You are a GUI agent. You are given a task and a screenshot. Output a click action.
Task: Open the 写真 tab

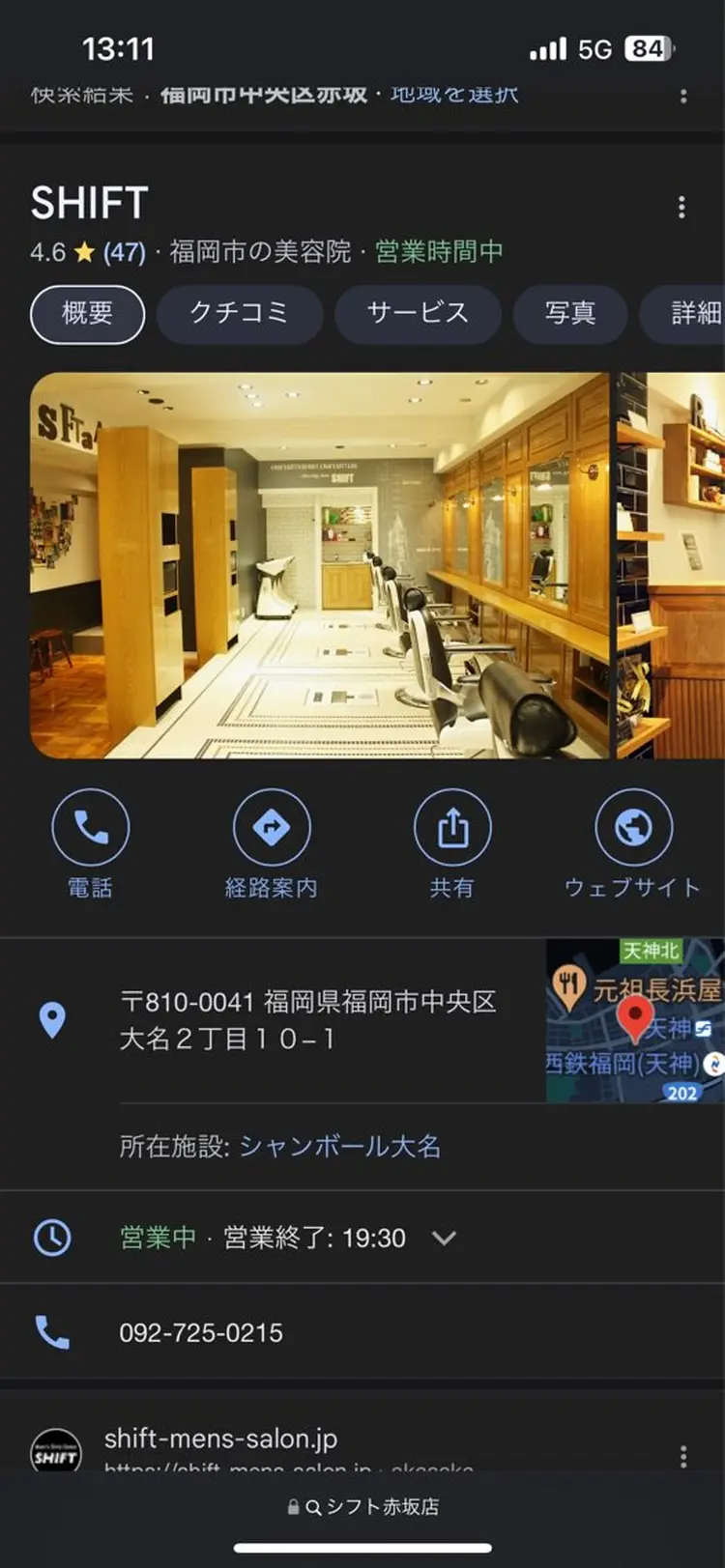tap(569, 314)
